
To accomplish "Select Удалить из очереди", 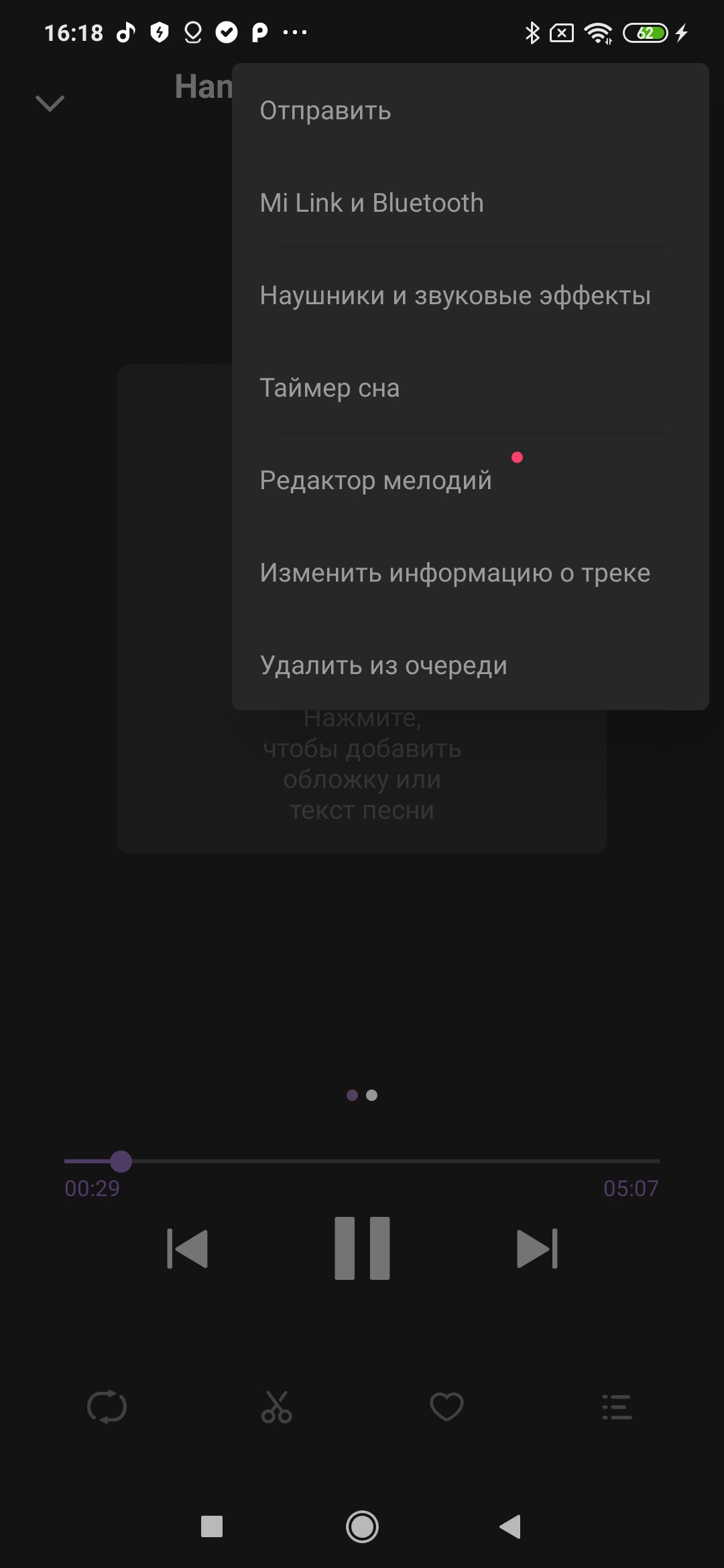I will point(383,665).
